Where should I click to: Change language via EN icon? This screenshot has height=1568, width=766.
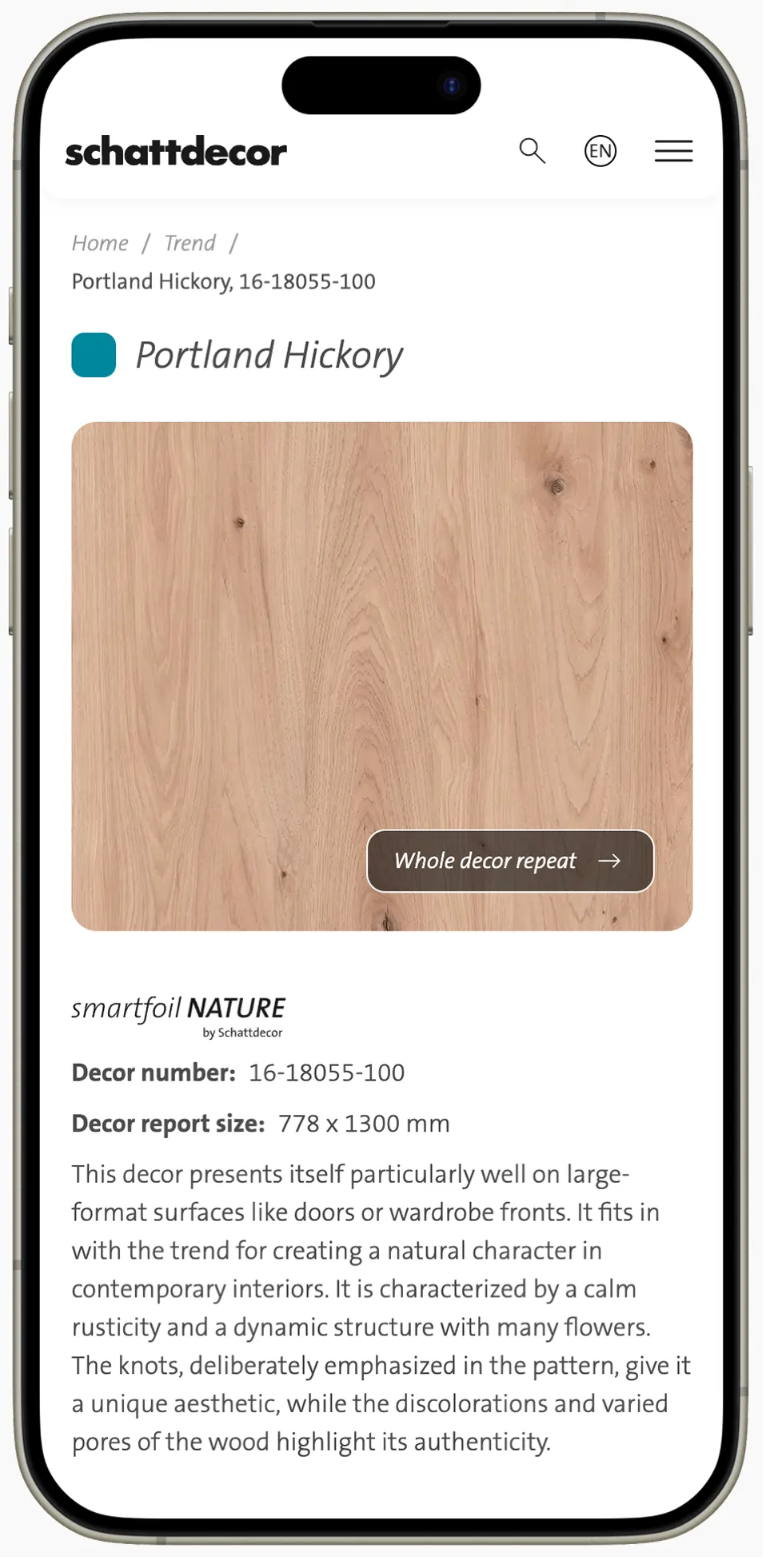point(600,151)
